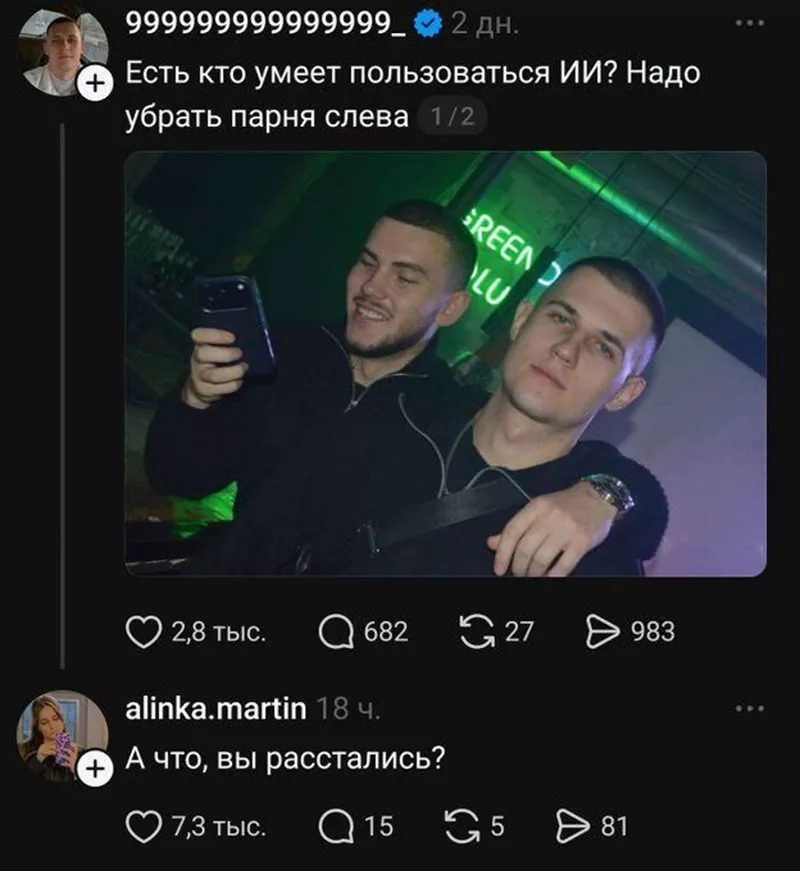Open the overflow menu on the original post
800x871 pixels.
click(x=749, y=22)
